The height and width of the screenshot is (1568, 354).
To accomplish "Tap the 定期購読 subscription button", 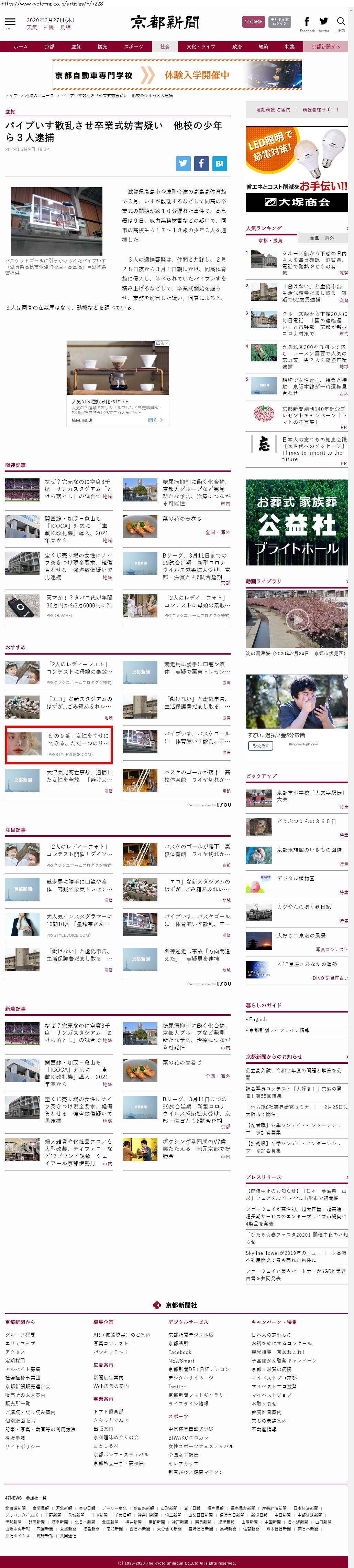I will click(253, 22).
